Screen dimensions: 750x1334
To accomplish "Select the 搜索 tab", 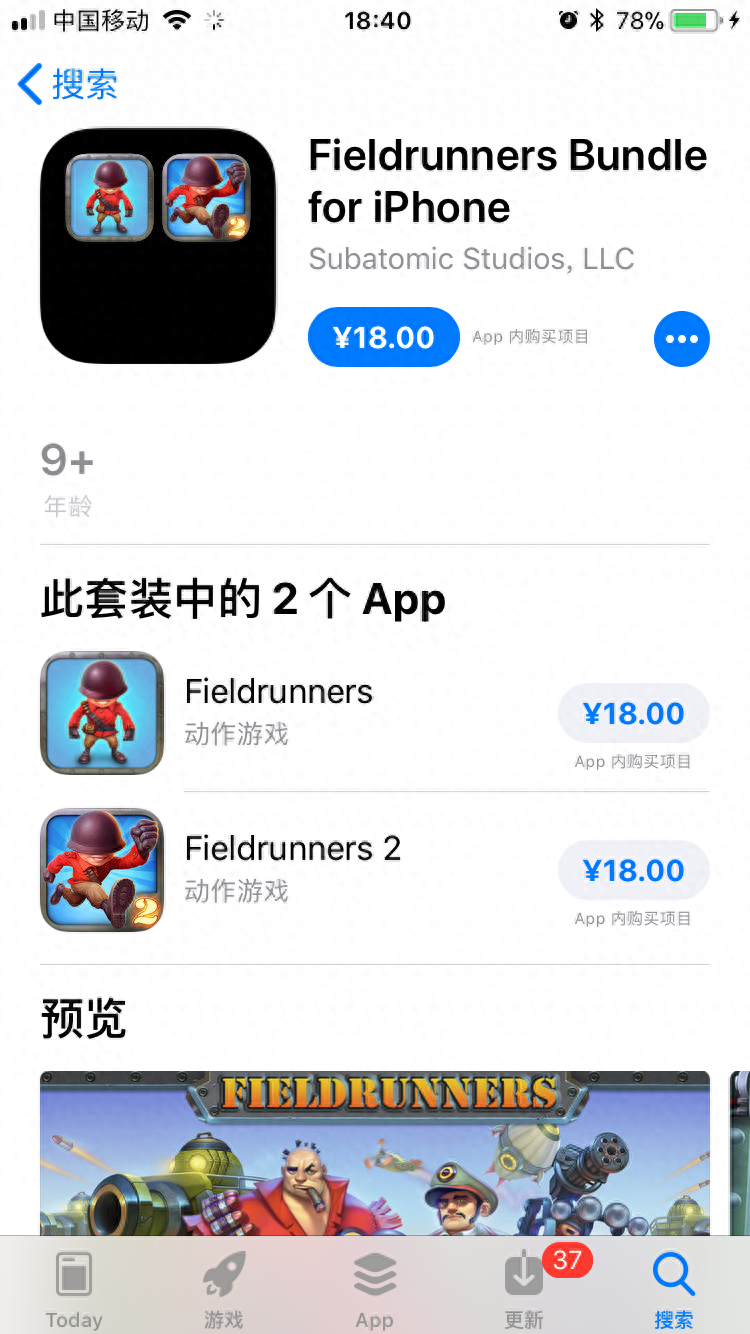I will pyautogui.click(x=673, y=1289).
